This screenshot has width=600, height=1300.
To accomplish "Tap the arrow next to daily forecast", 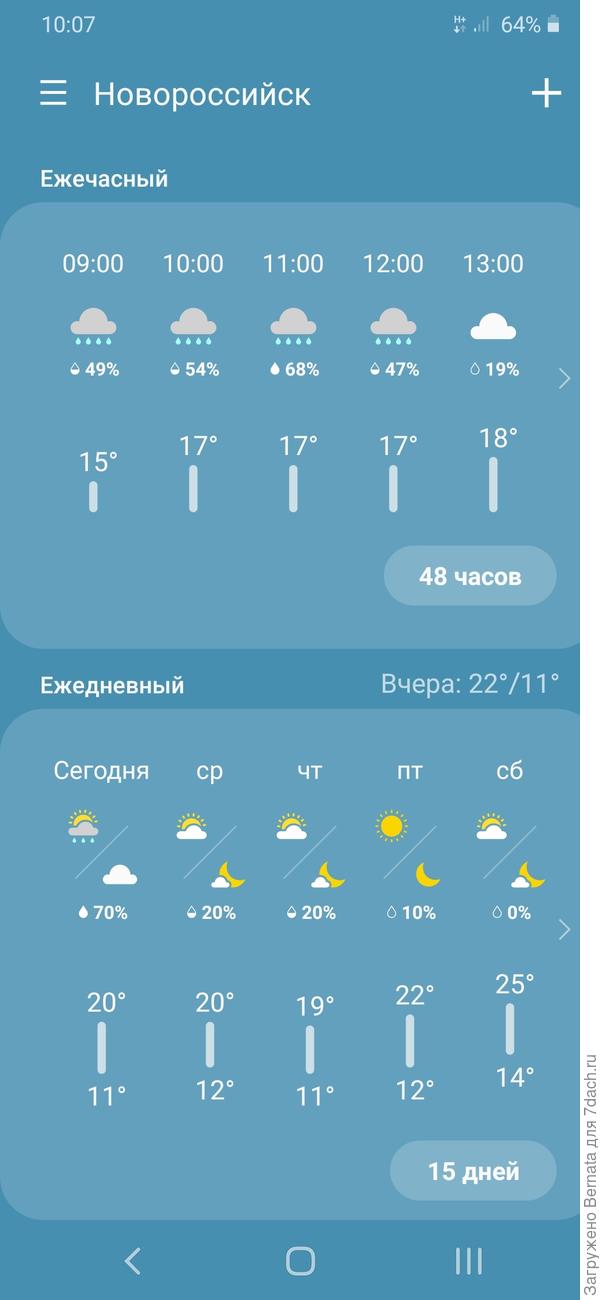I will coord(564,930).
